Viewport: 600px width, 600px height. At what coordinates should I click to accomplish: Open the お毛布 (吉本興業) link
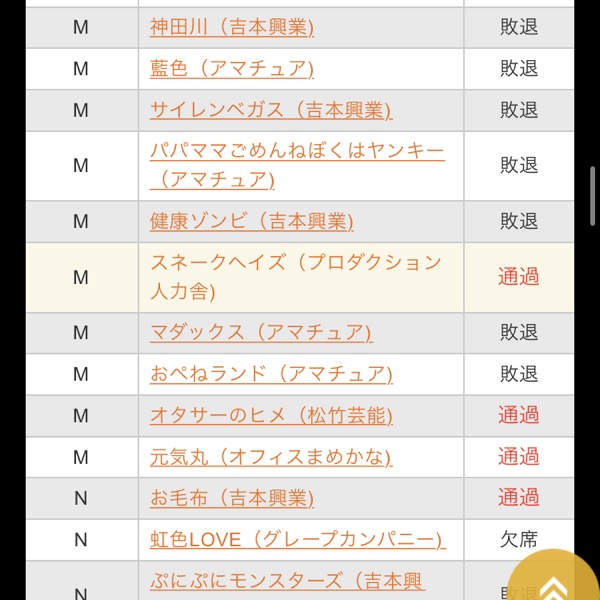tap(232, 498)
